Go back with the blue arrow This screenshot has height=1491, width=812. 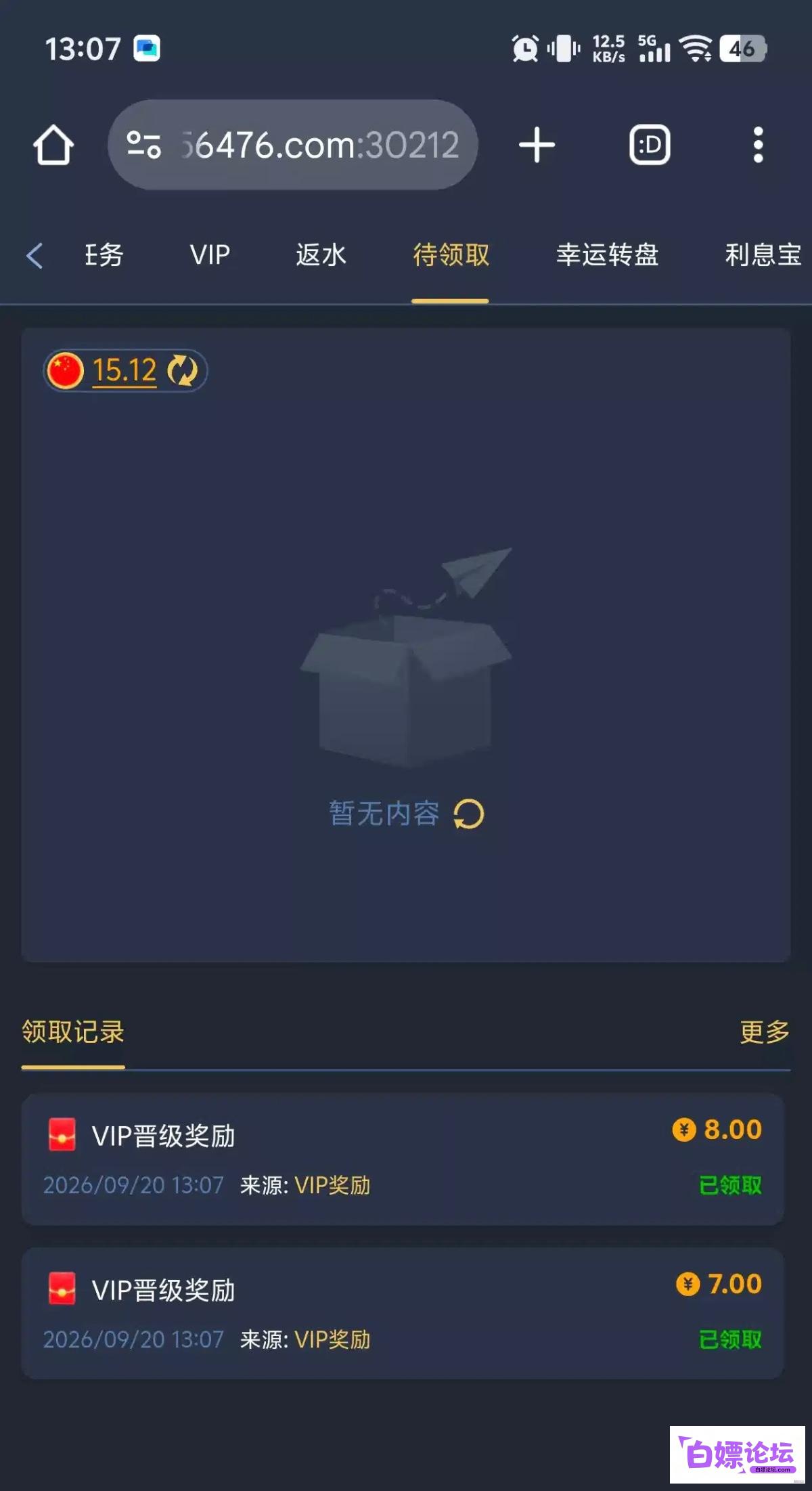(35, 256)
